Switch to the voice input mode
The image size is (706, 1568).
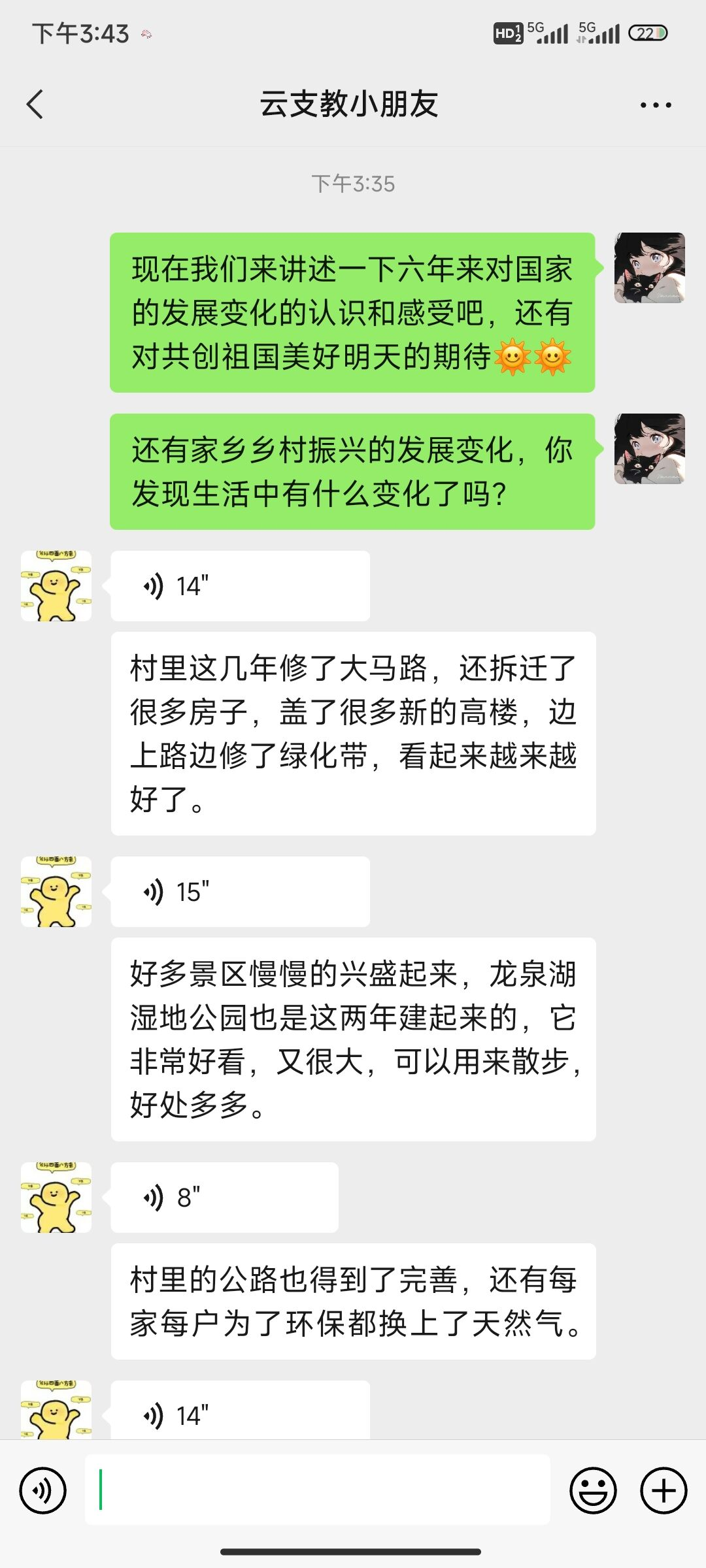43,1491
